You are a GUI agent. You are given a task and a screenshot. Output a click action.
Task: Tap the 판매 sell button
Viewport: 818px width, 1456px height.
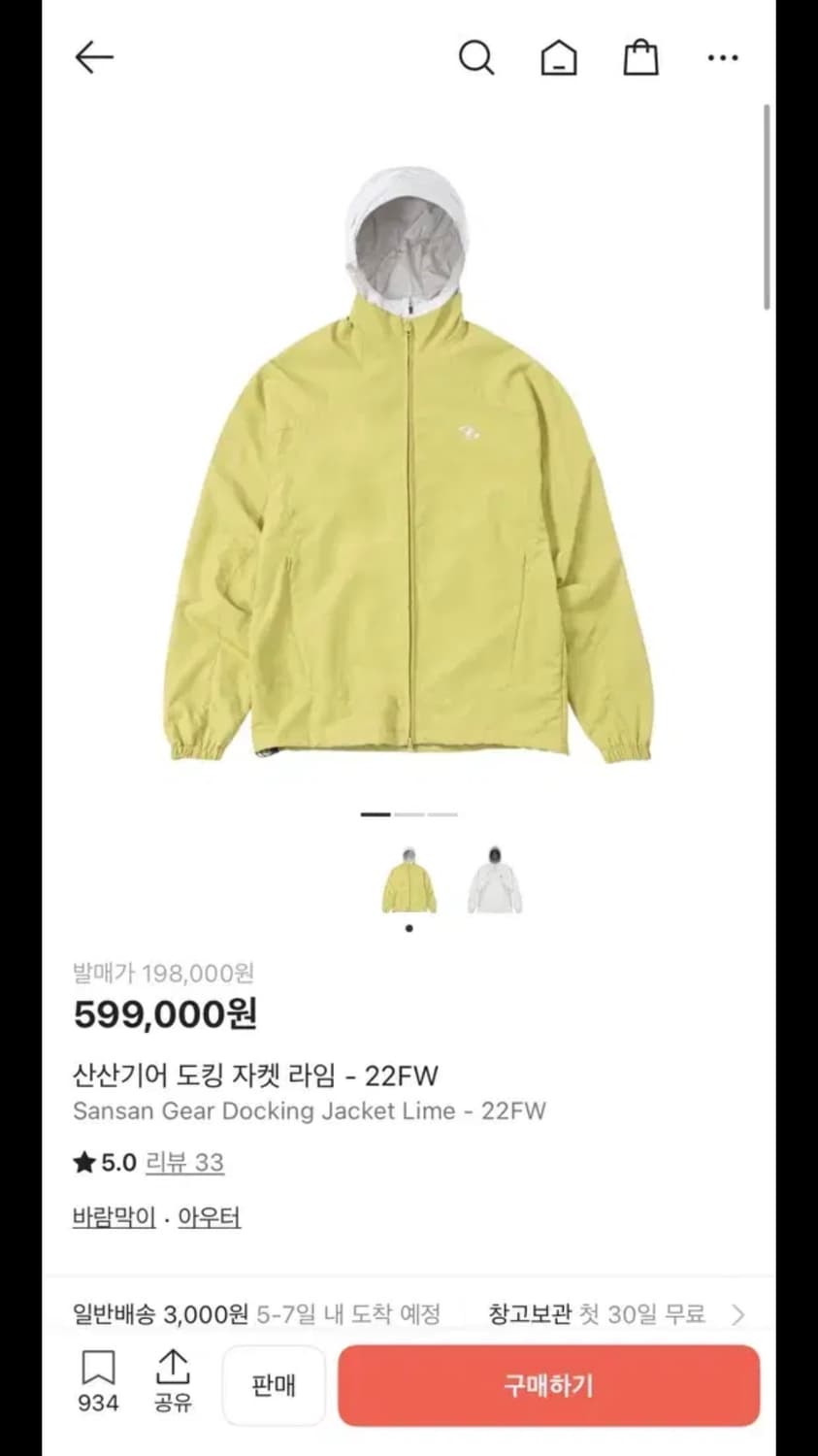tap(273, 1385)
